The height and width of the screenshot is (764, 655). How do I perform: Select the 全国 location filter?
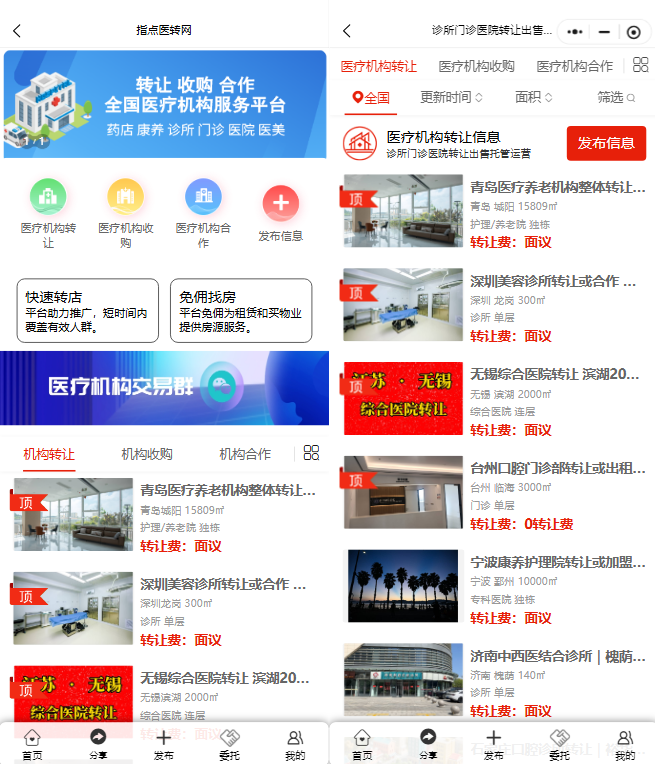pos(371,98)
